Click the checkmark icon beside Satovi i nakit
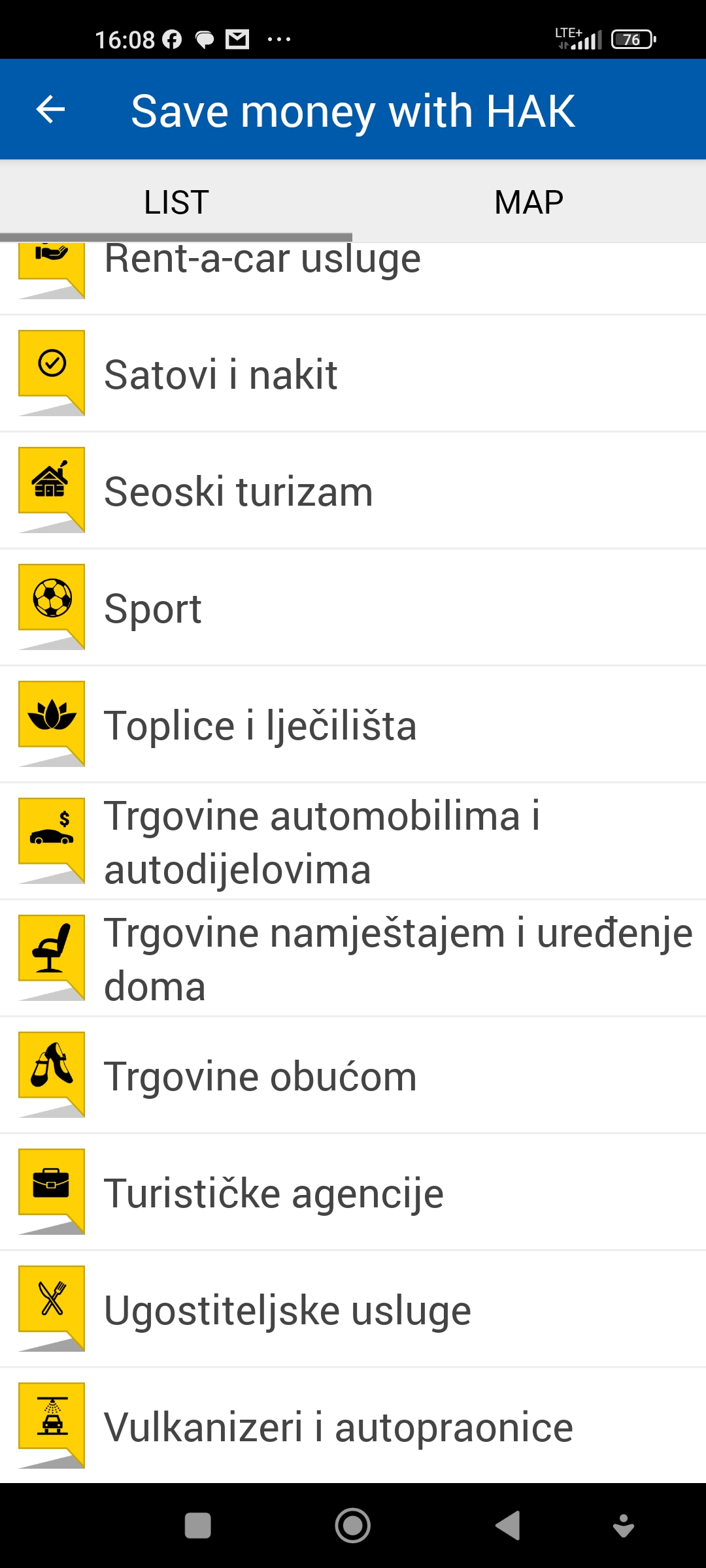 pos(52,372)
